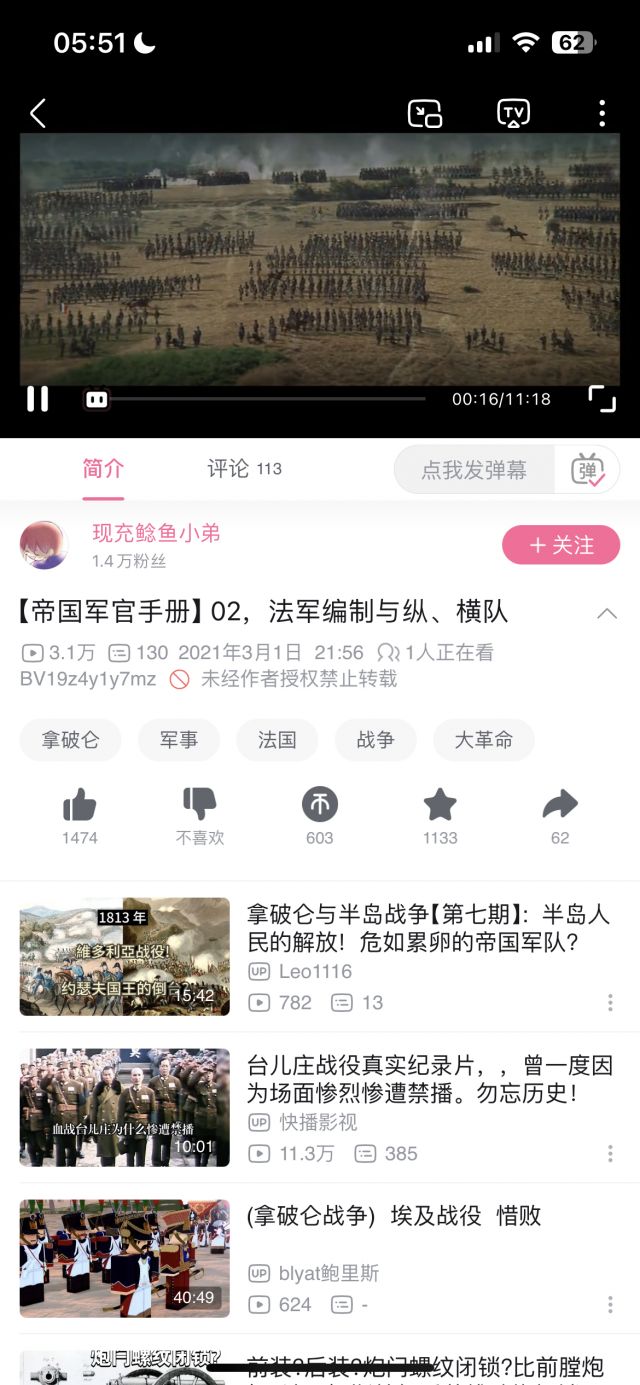Image resolution: width=640 pixels, height=1385 pixels.
Task: Cast video to TV
Action: pos(513,113)
